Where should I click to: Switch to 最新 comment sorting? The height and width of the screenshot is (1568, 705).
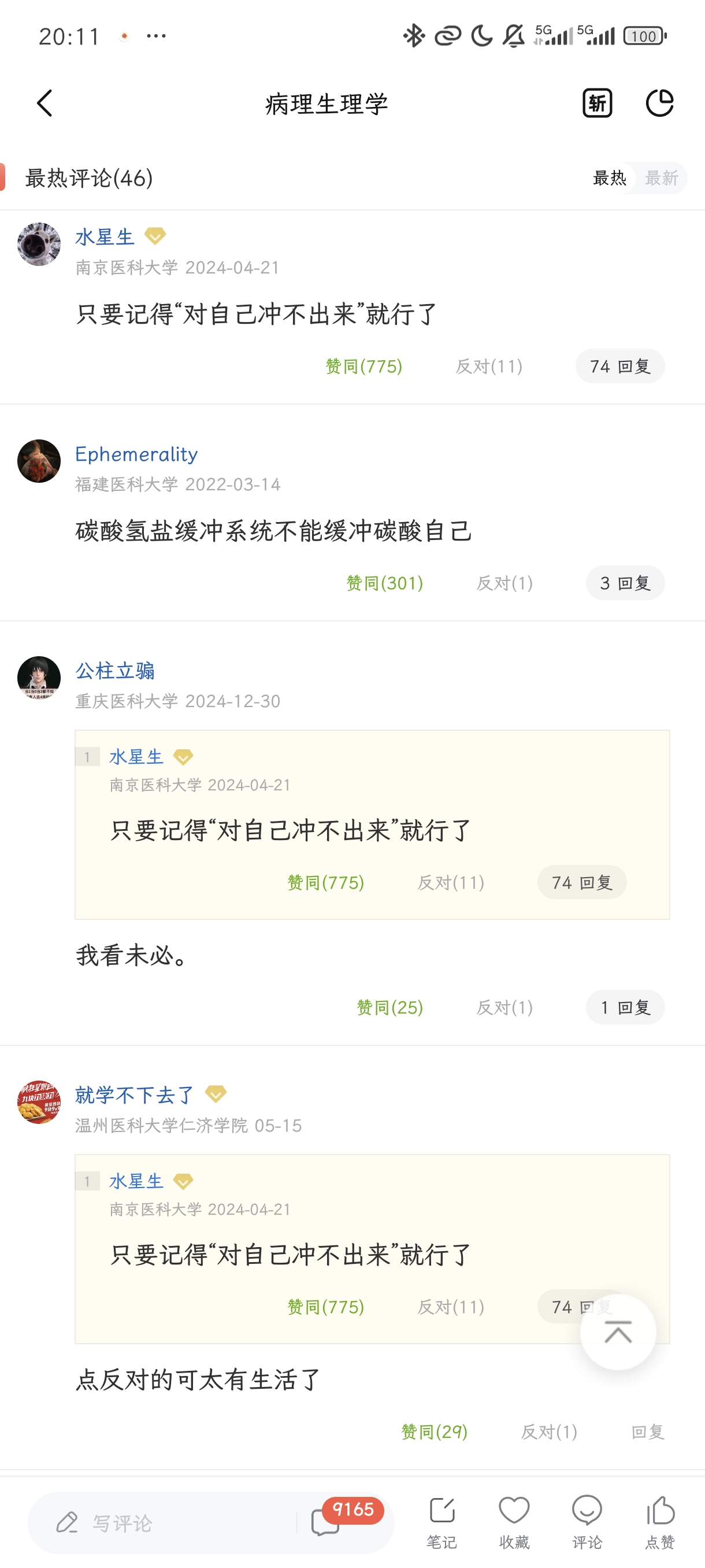pyautogui.click(x=661, y=177)
